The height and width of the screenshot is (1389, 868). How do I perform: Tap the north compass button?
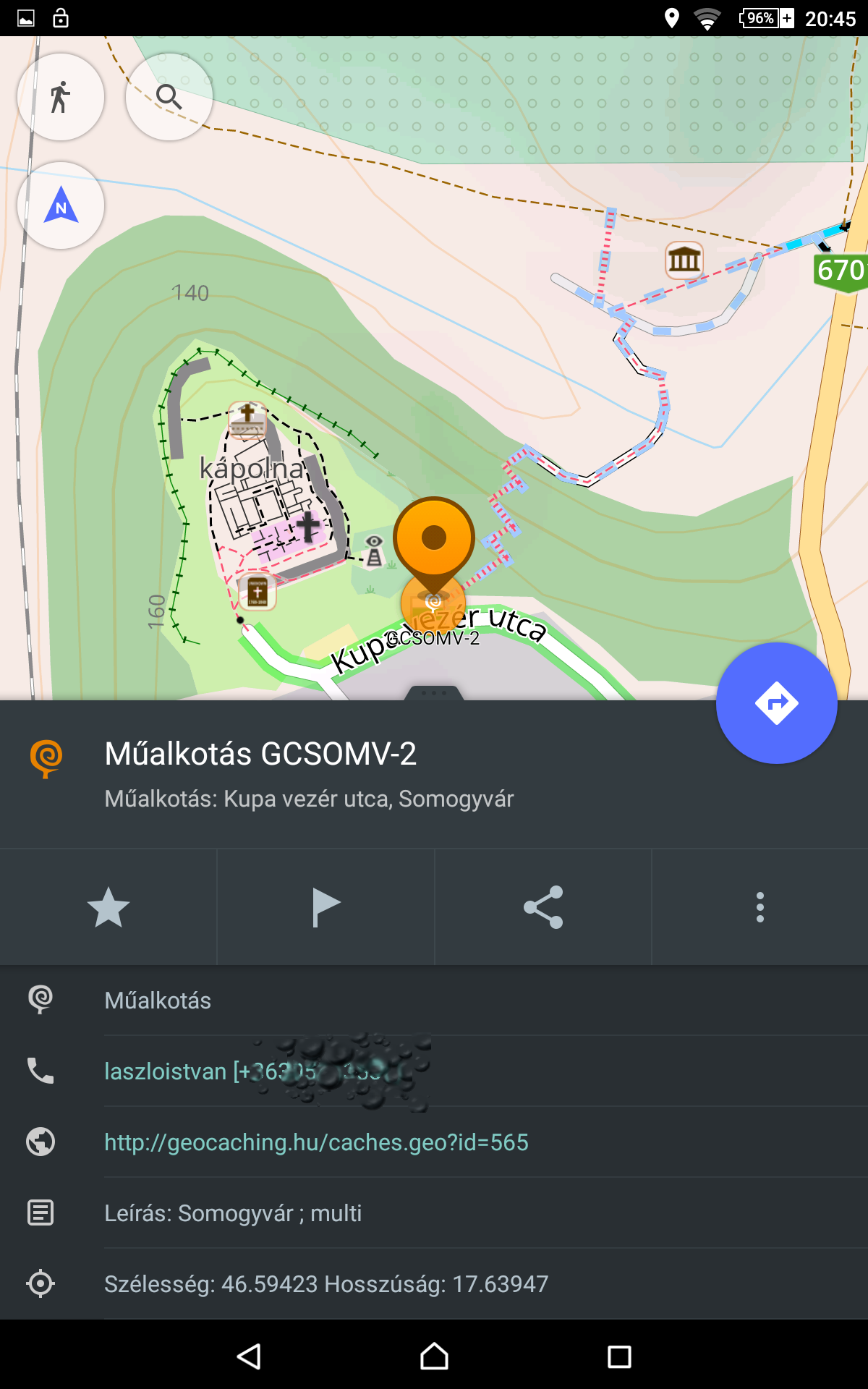point(61,205)
